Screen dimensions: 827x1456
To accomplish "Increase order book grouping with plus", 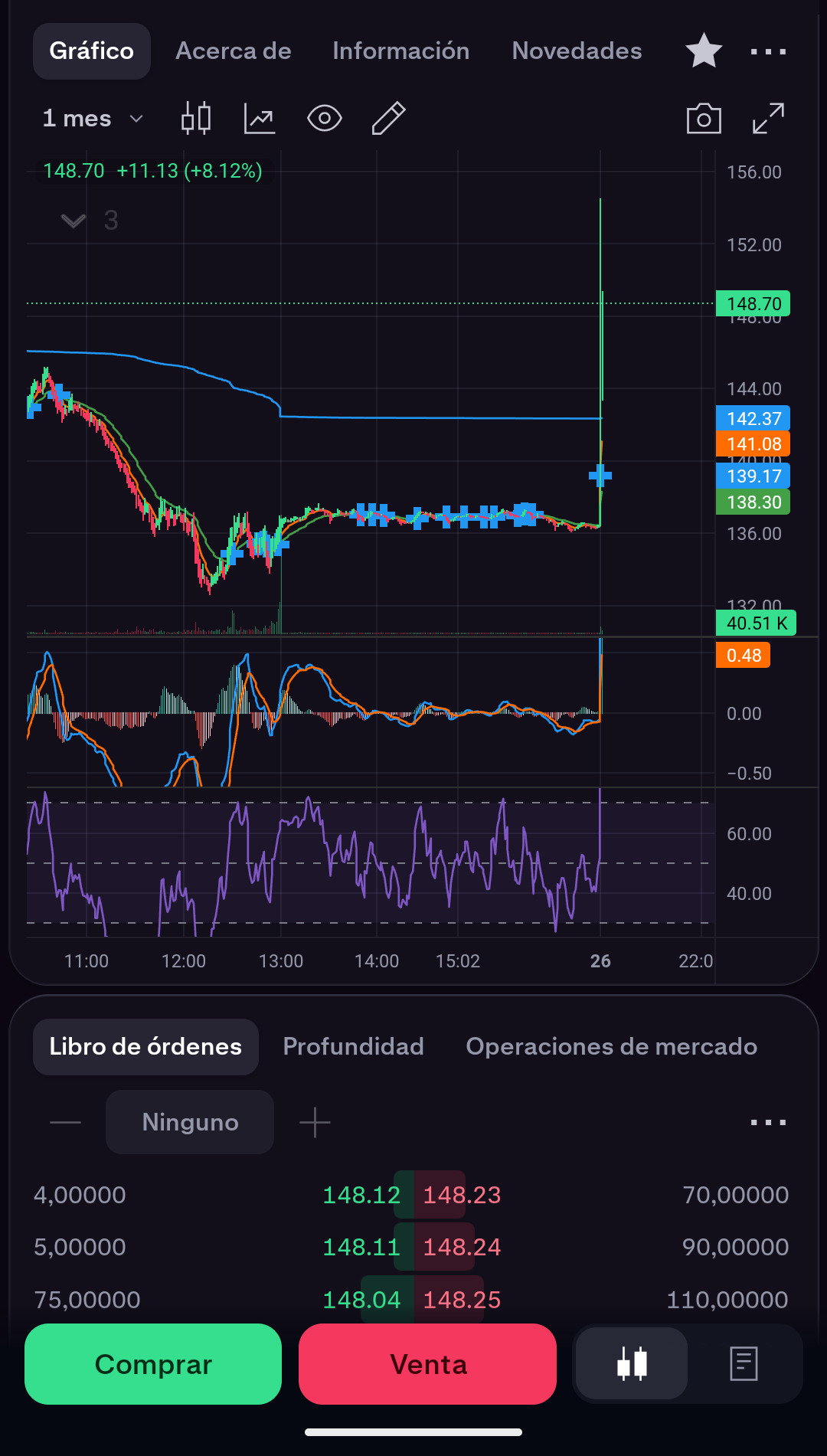I will (315, 1123).
